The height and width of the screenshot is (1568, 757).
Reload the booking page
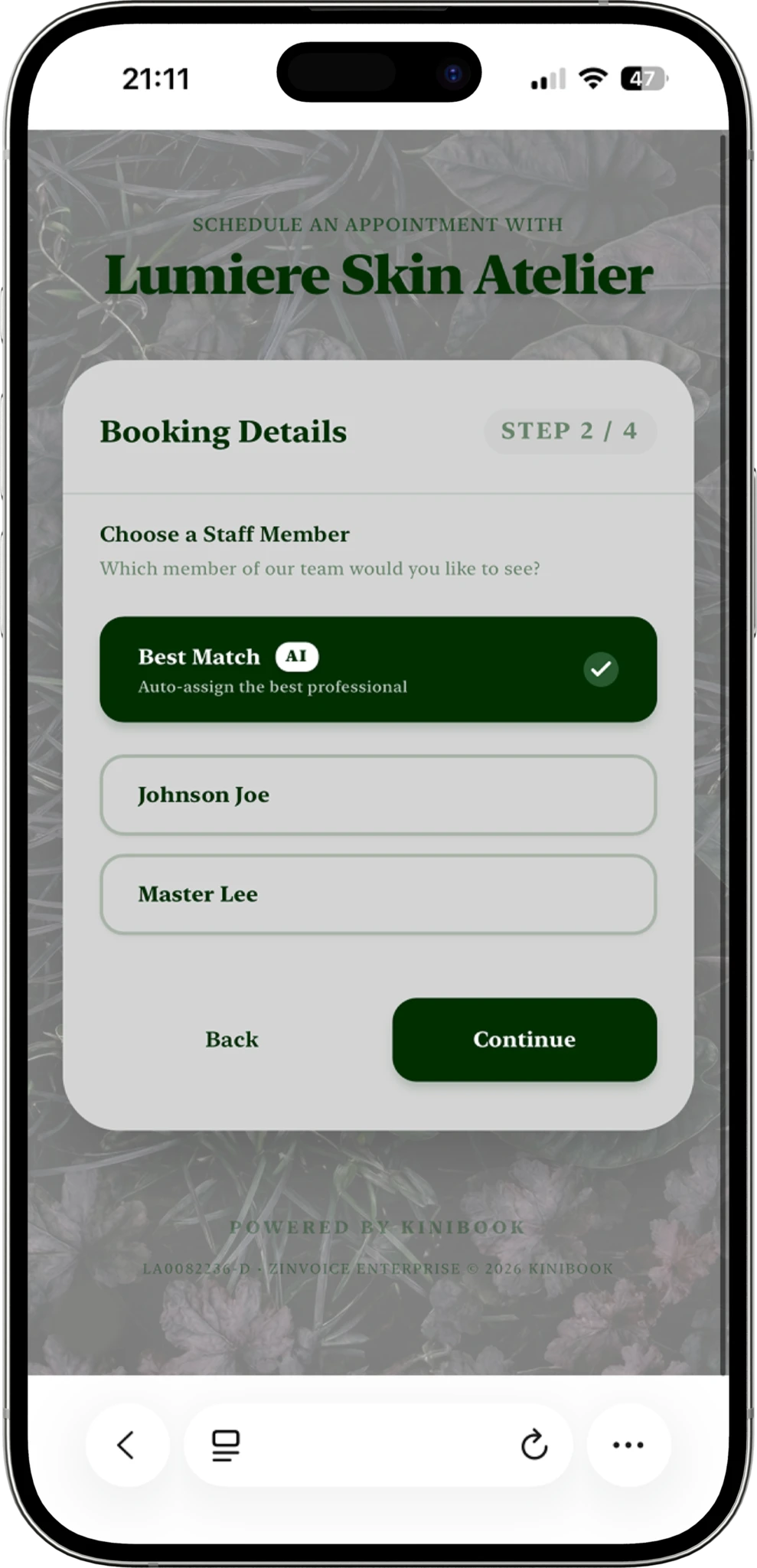[533, 1445]
